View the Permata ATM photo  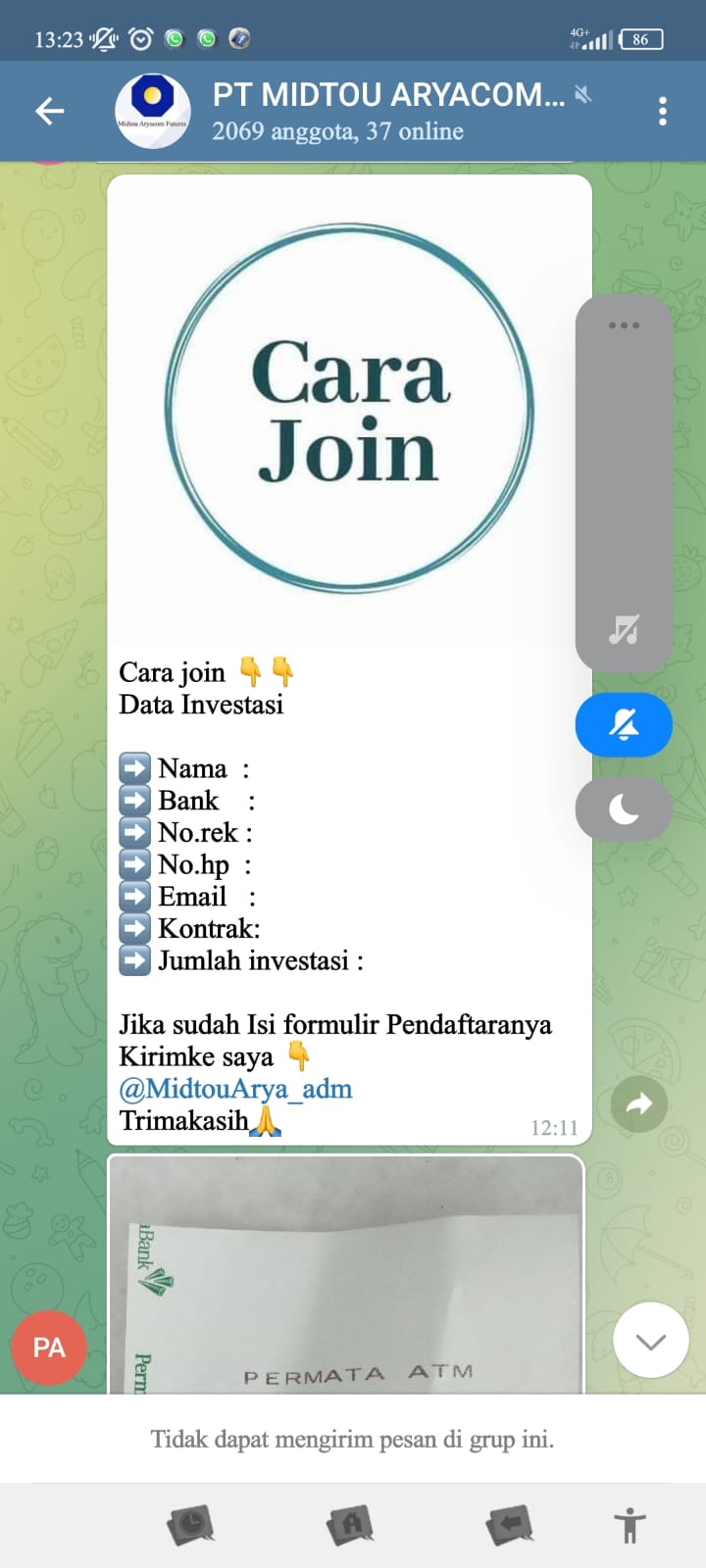[x=345, y=1274]
